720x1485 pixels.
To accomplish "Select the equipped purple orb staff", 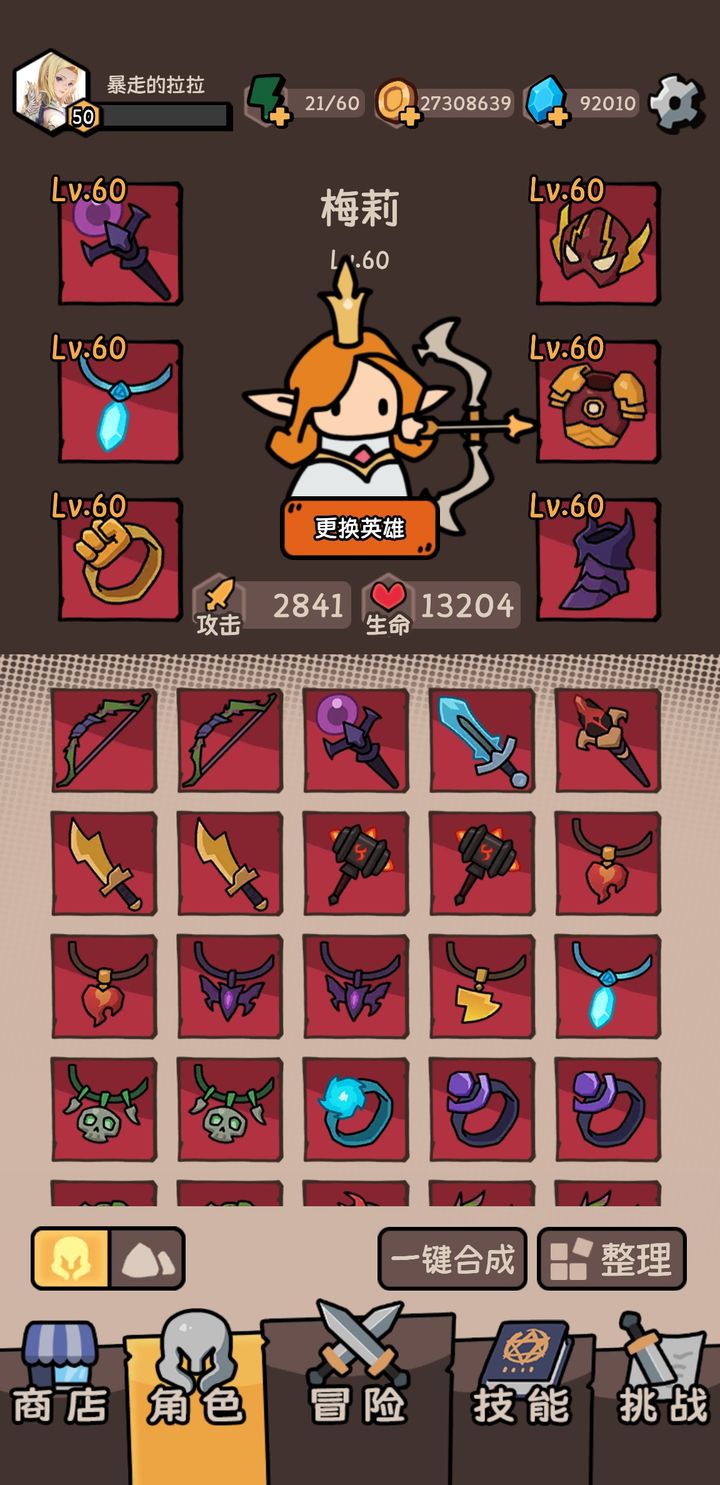I will [x=120, y=245].
